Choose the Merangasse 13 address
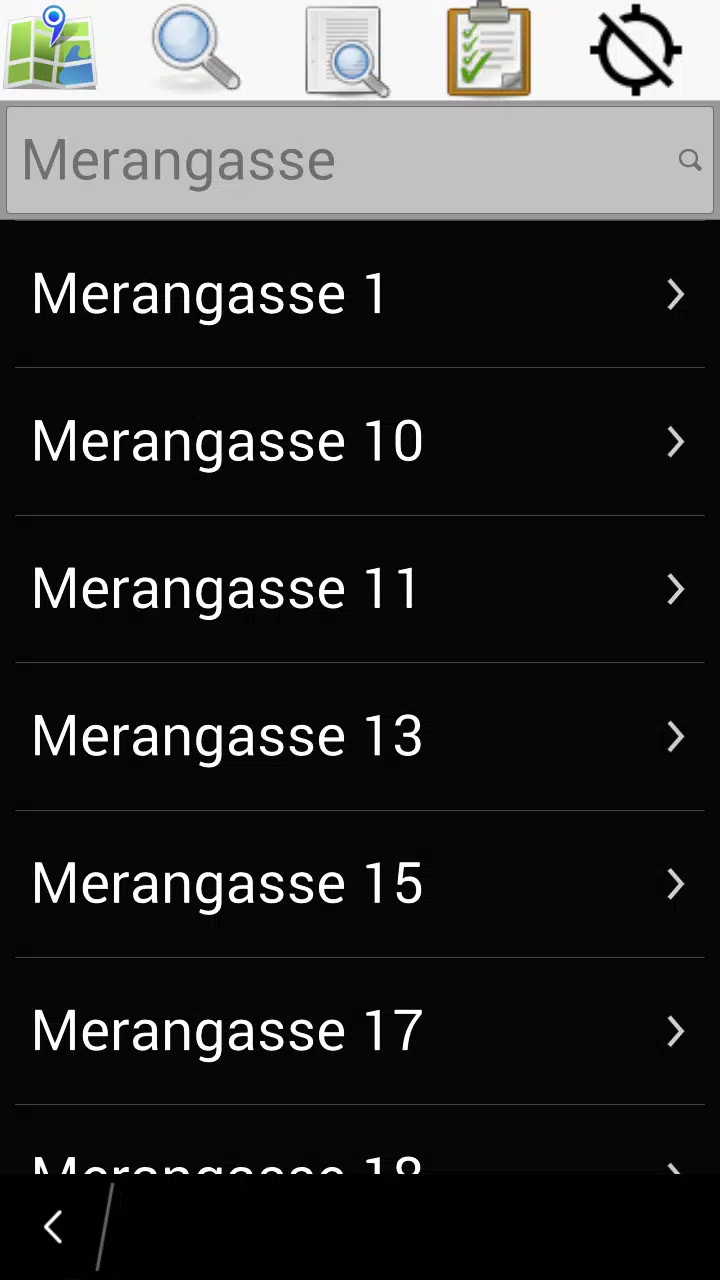 coord(360,736)
